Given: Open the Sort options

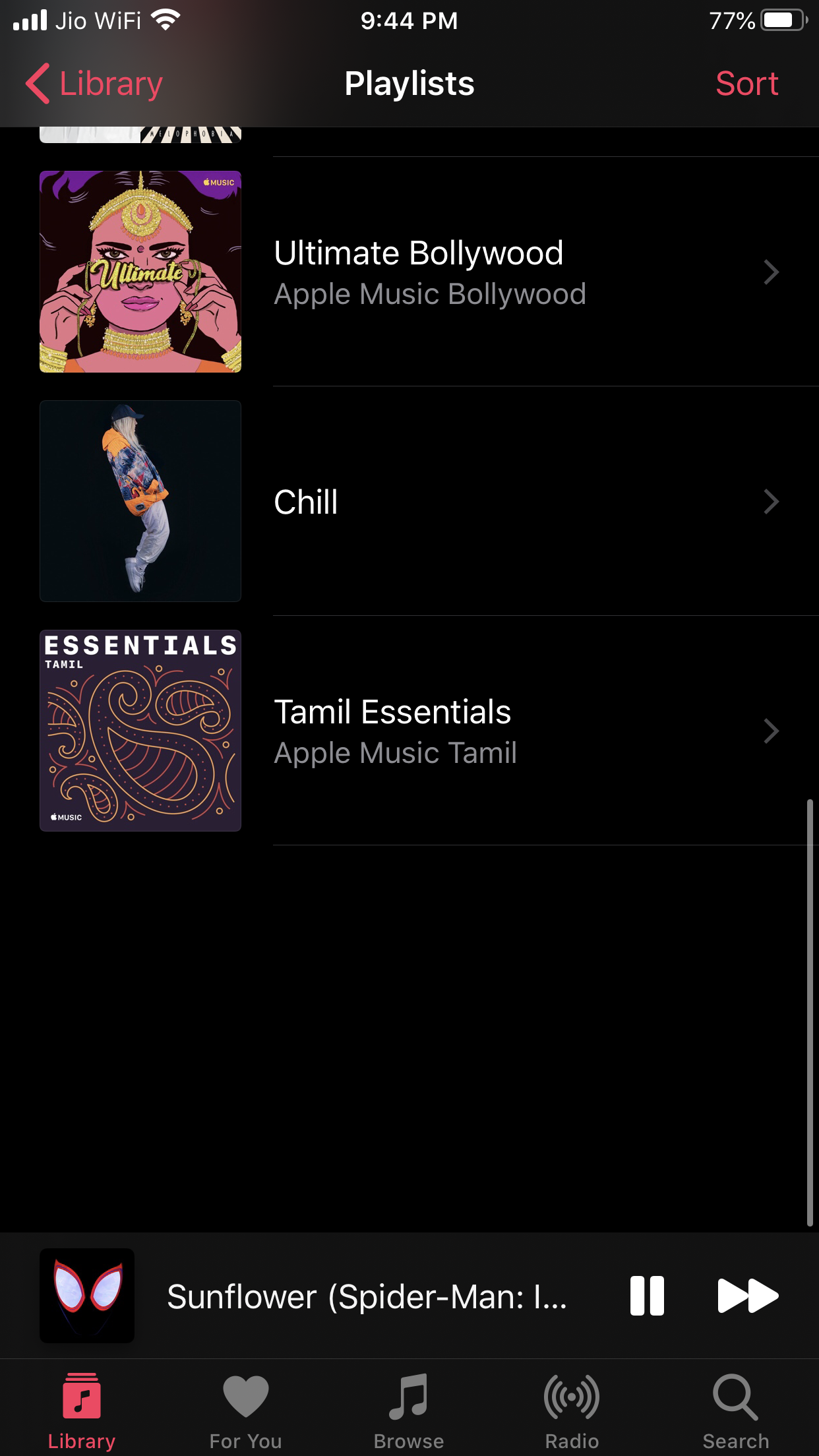Looking at the screenshot, I should [747, 83].
